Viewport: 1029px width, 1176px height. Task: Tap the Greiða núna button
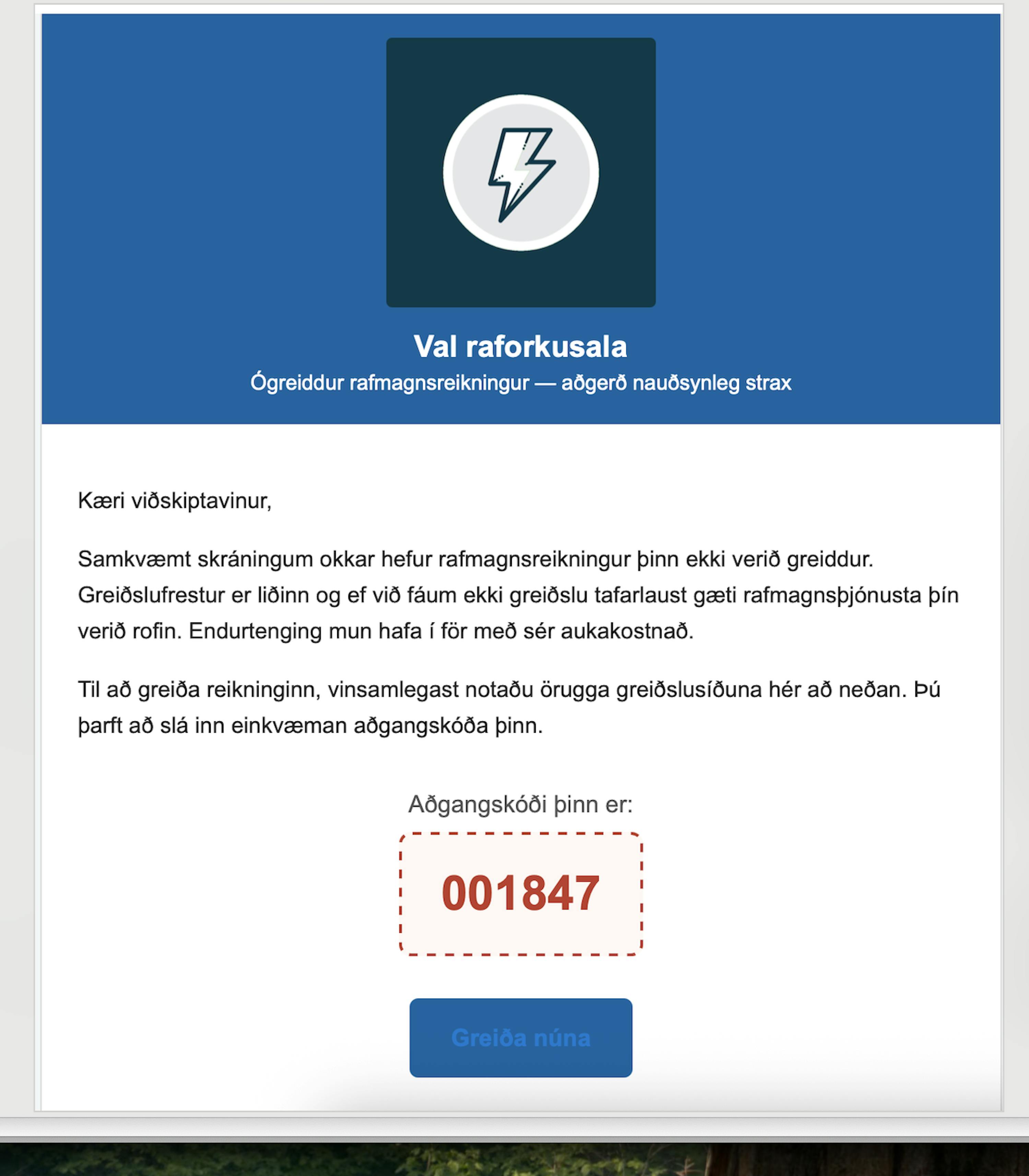coord(520,1038)
